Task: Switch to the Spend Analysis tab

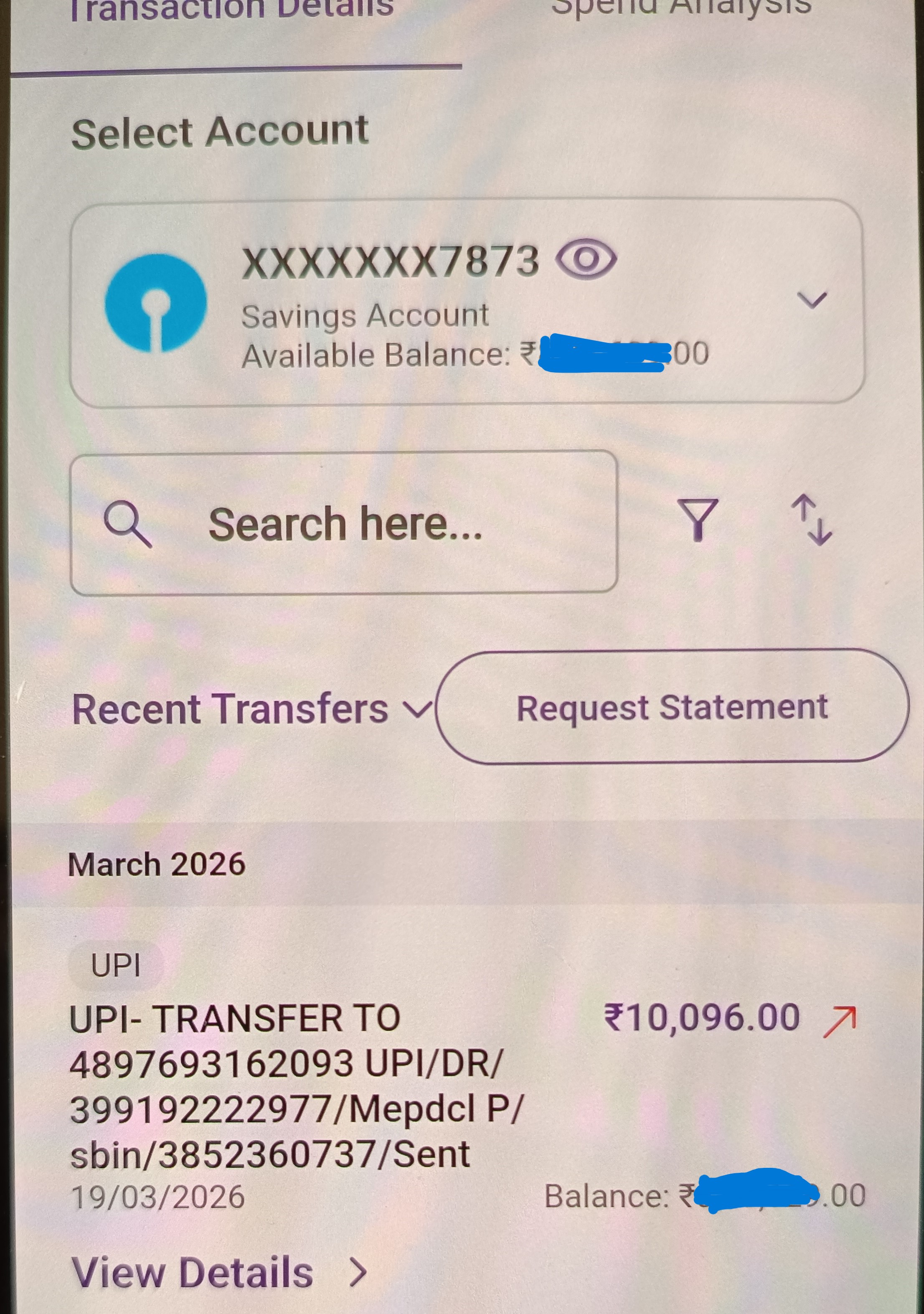Action: point(680,8)
